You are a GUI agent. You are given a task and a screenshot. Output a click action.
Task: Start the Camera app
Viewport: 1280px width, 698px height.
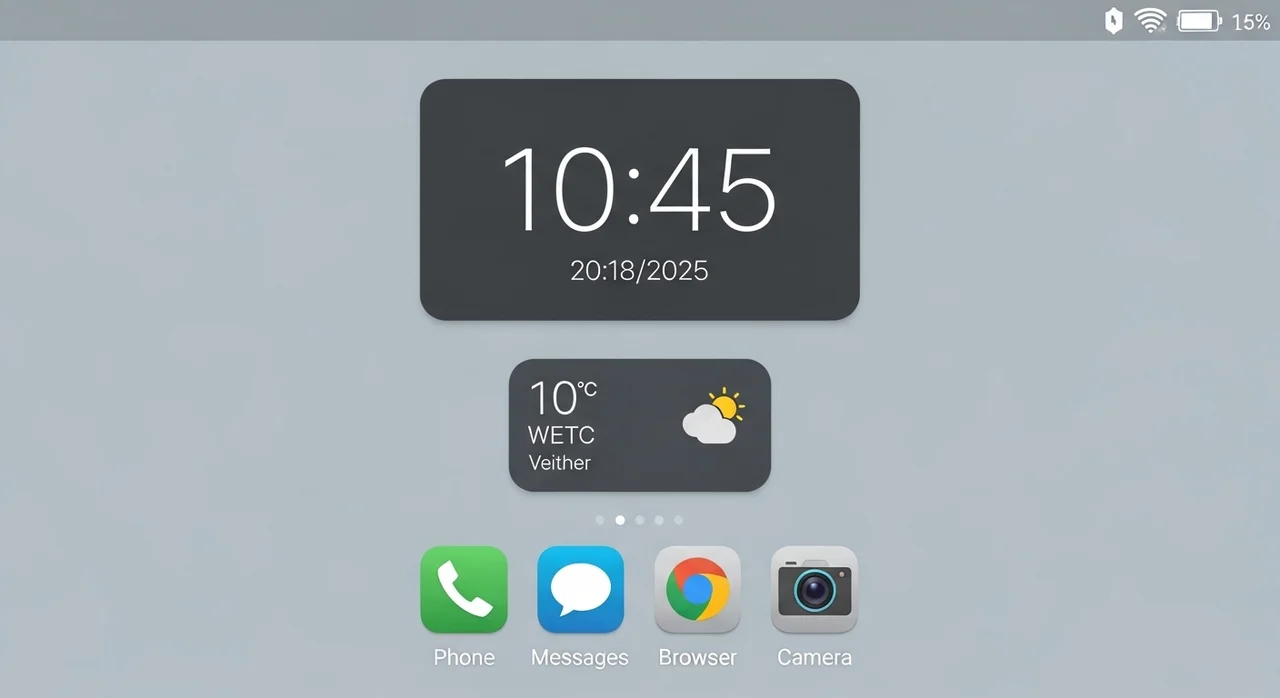point(814,590)
